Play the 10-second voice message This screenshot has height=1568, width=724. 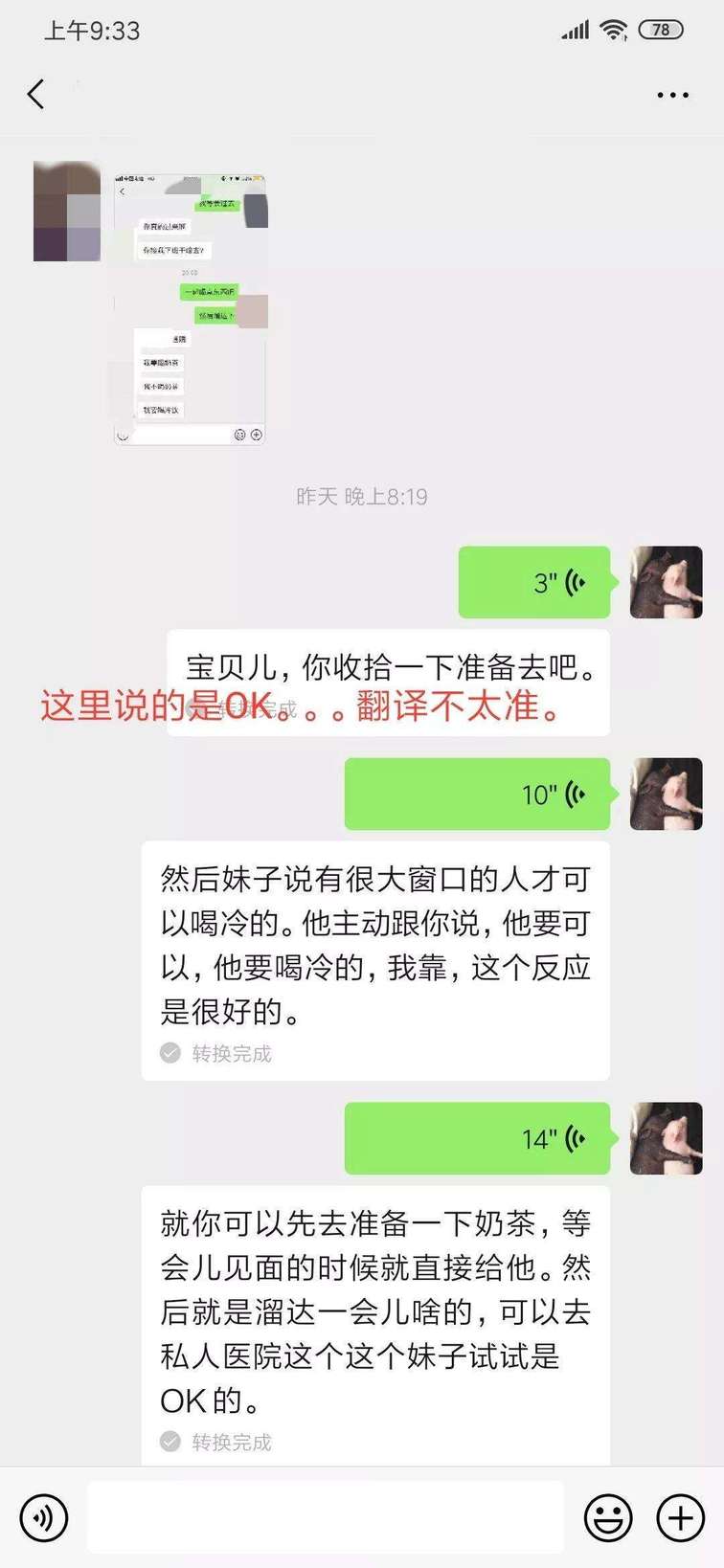point(477,794)
